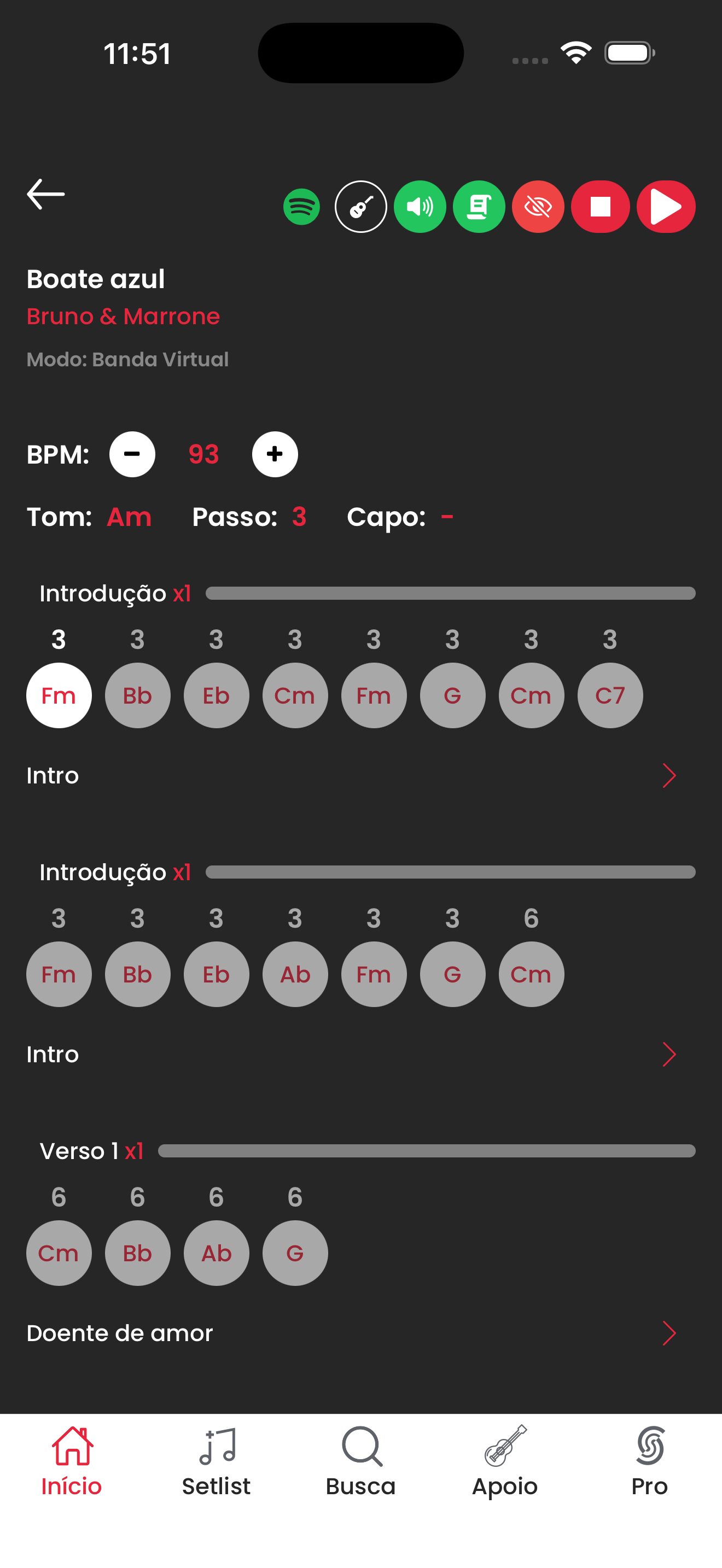Toggle the crossed-eye visibility button
722x1568 pixels.
[x=538, y=207]
